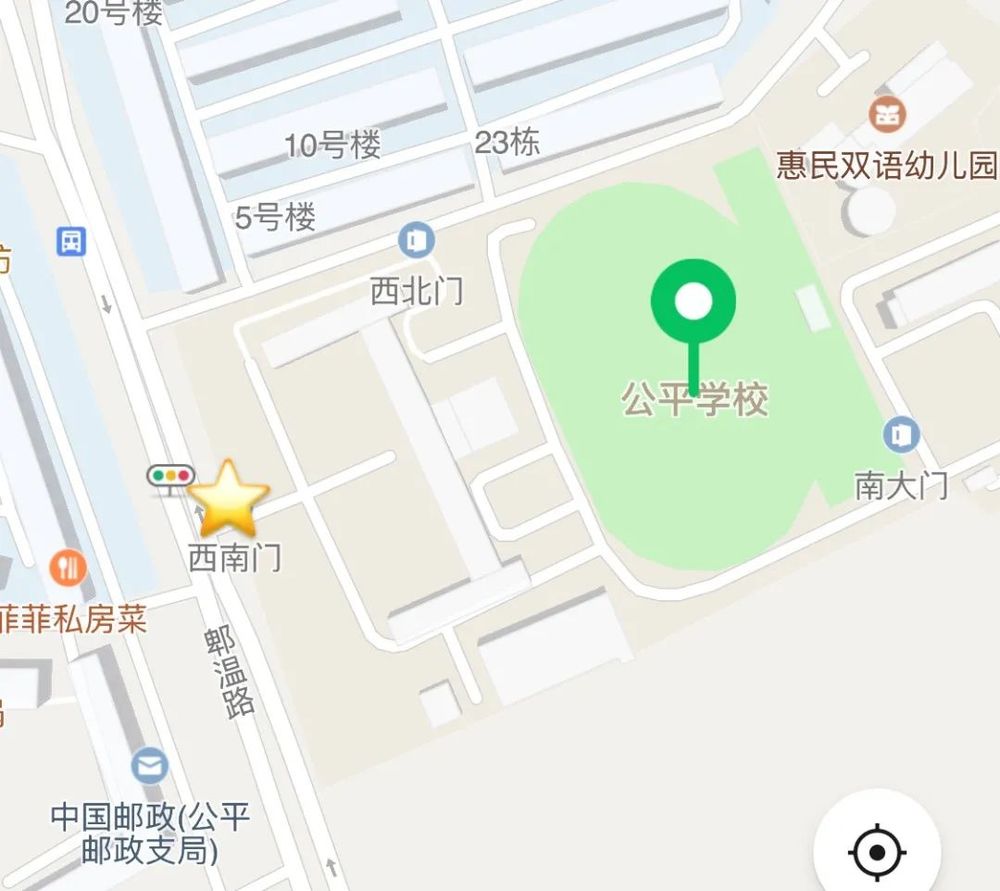Image resolution: width=1000 pixels, height=891 pixels.
Task: Open the 菲菲私房菜 restaurant marker
Action: coord(68,568)
